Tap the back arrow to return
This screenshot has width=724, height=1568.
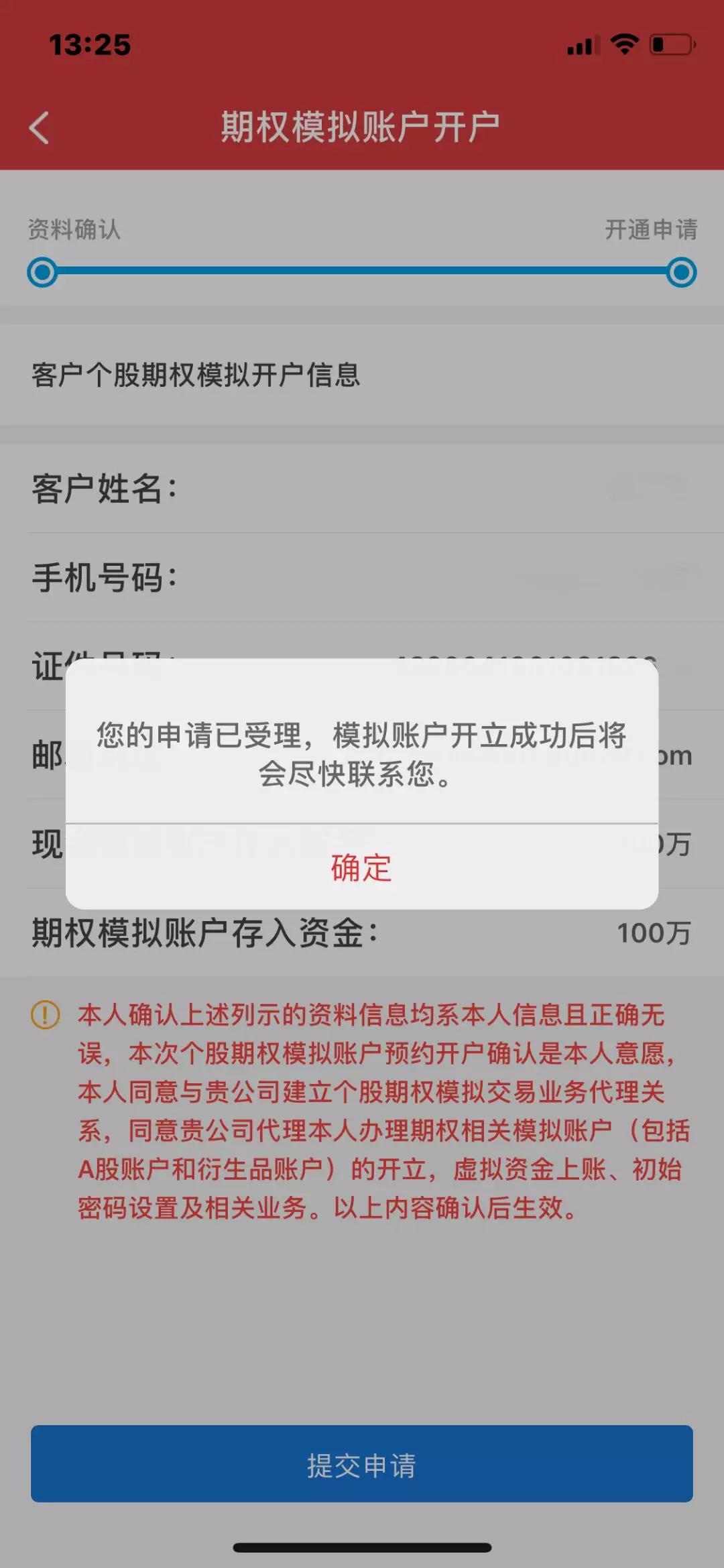[40, 126]
